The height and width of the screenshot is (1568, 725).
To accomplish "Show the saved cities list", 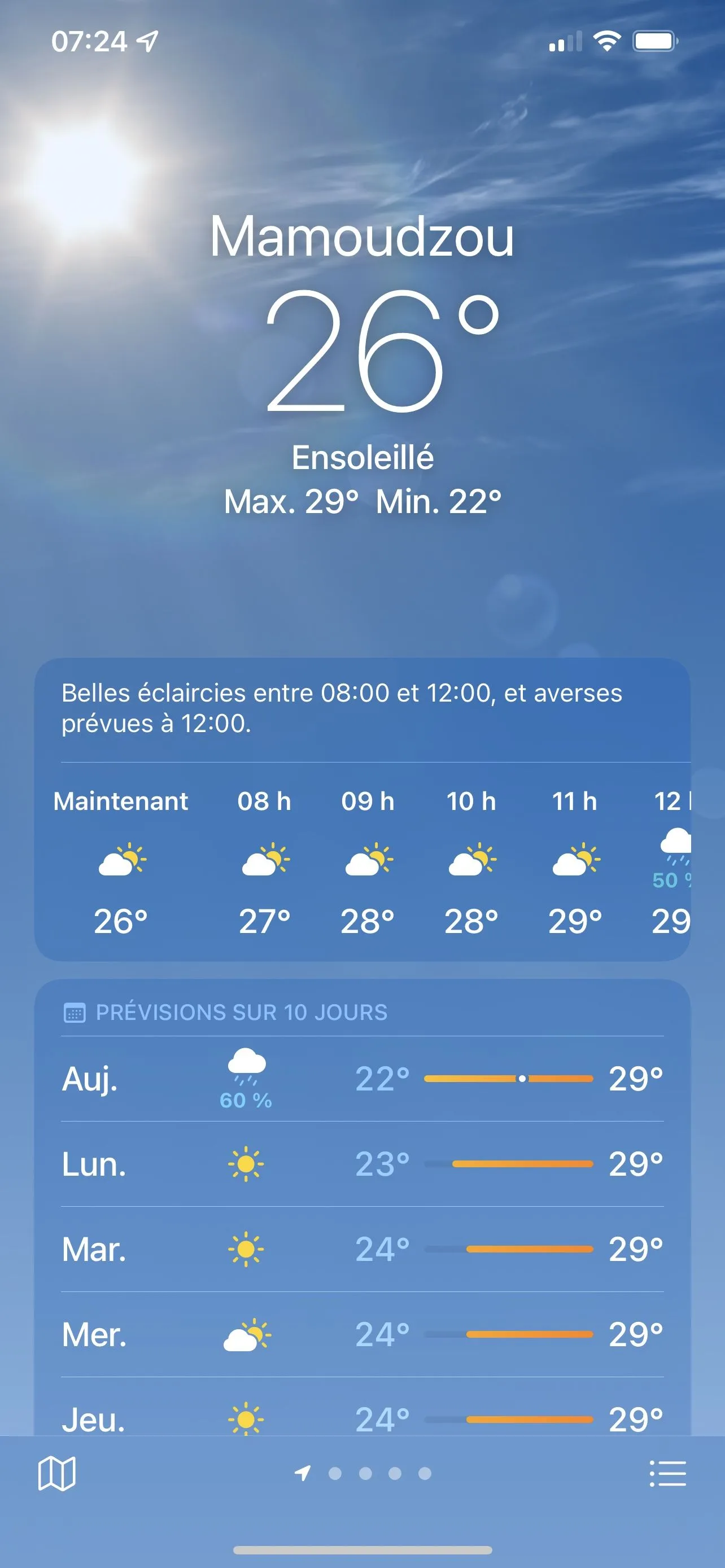I will pos(668,1474).
